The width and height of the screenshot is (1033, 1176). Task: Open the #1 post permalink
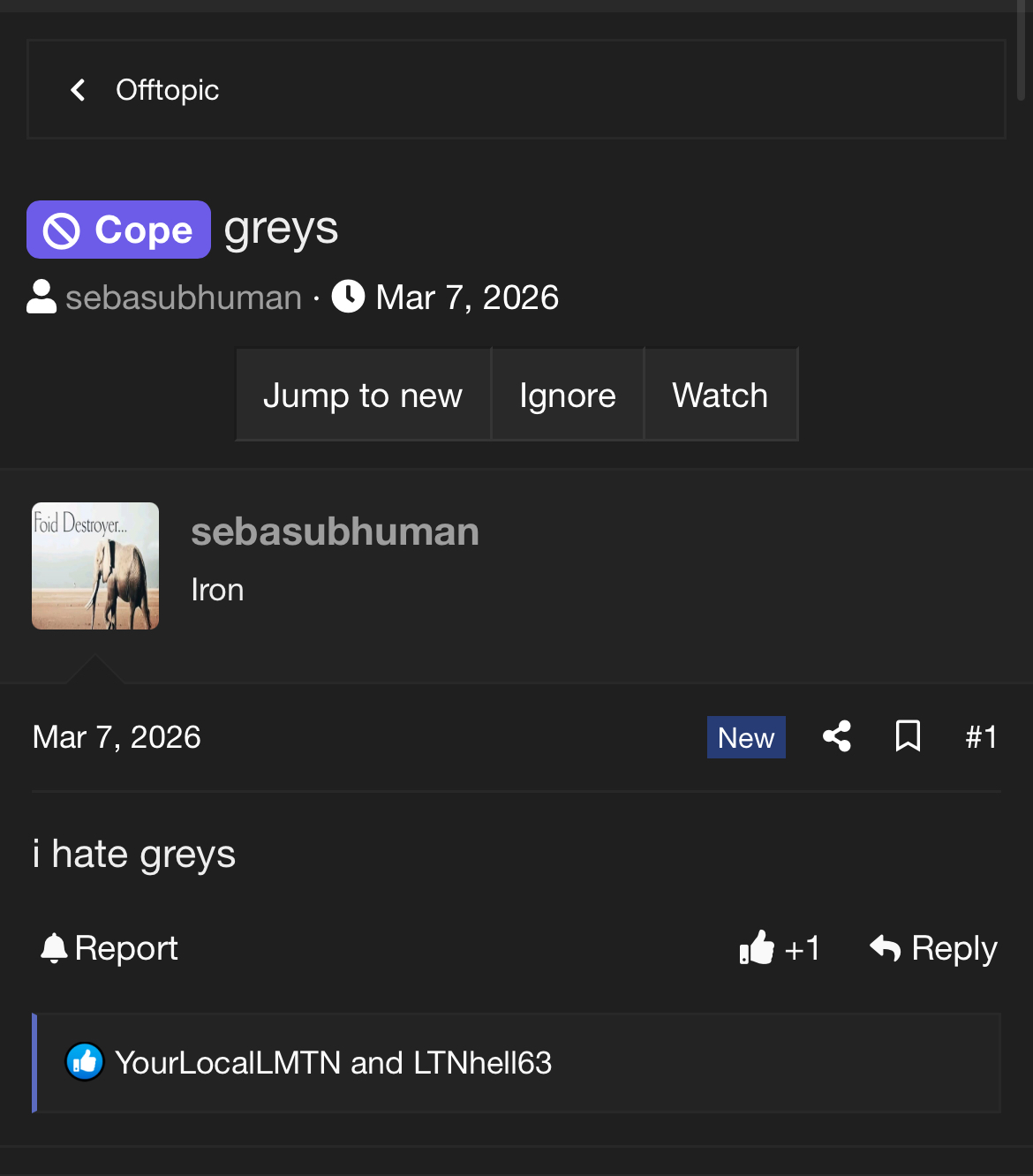(x=981, y=736)
